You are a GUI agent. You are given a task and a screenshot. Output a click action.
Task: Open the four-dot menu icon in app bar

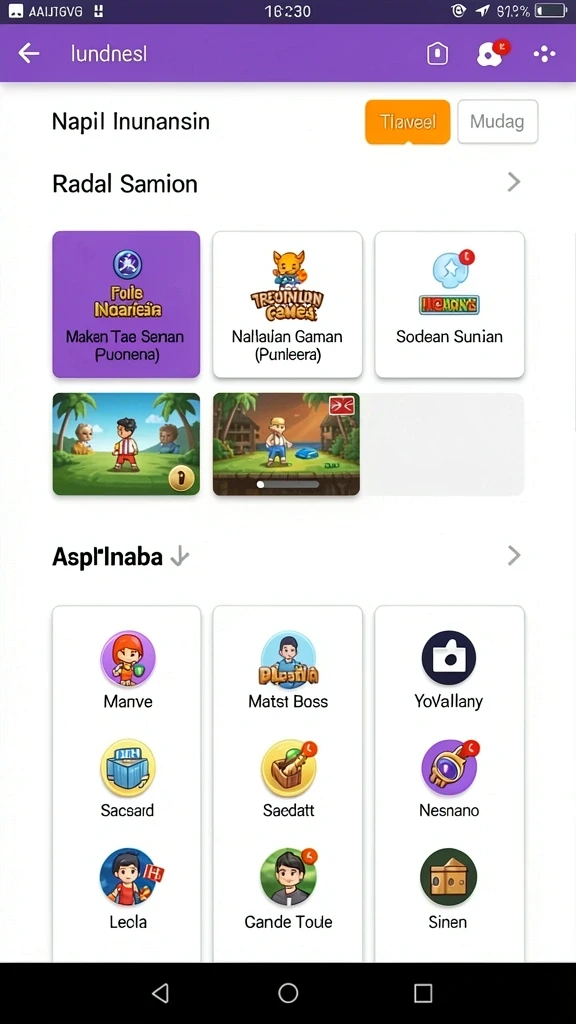(x=544, y=54)
